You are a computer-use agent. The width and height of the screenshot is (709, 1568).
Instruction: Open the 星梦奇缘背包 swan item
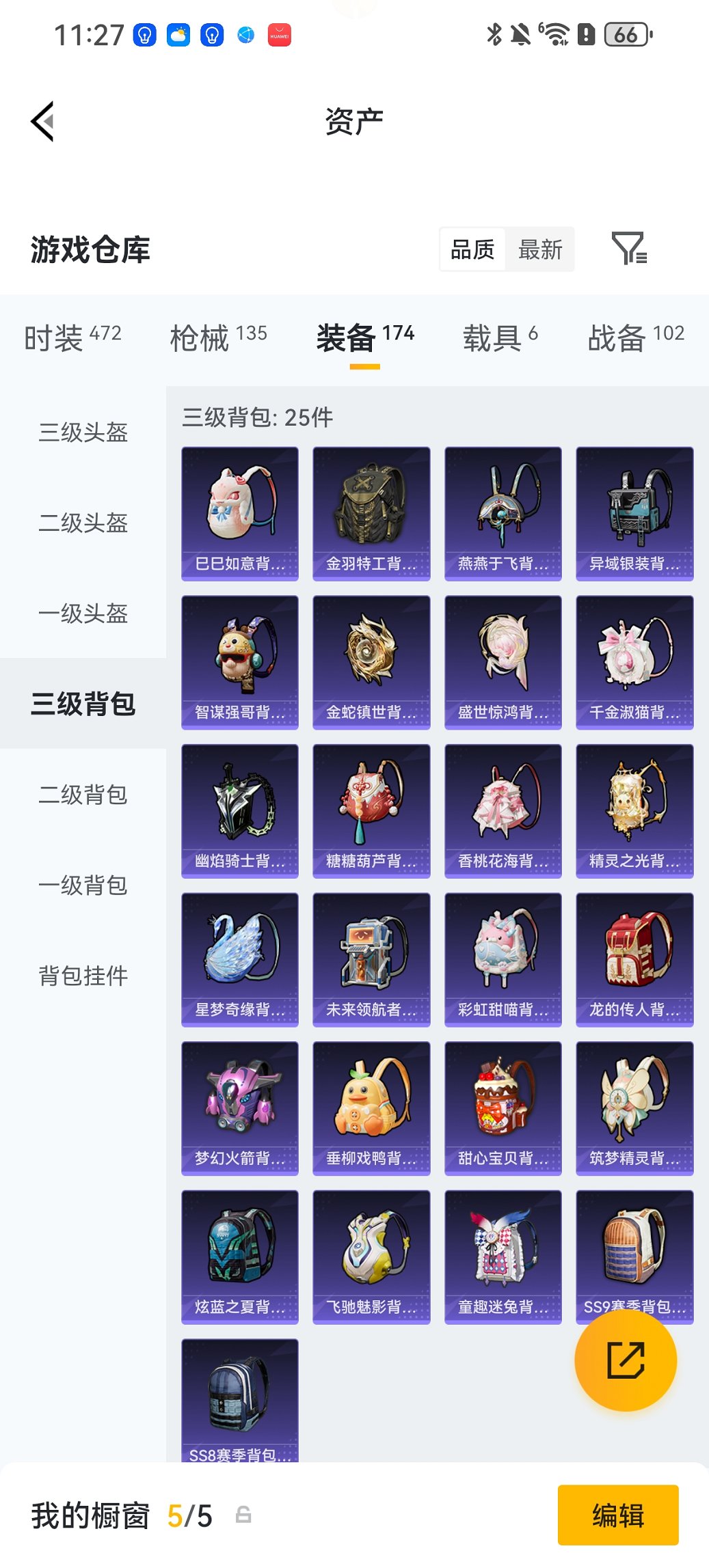pos(239,957)
